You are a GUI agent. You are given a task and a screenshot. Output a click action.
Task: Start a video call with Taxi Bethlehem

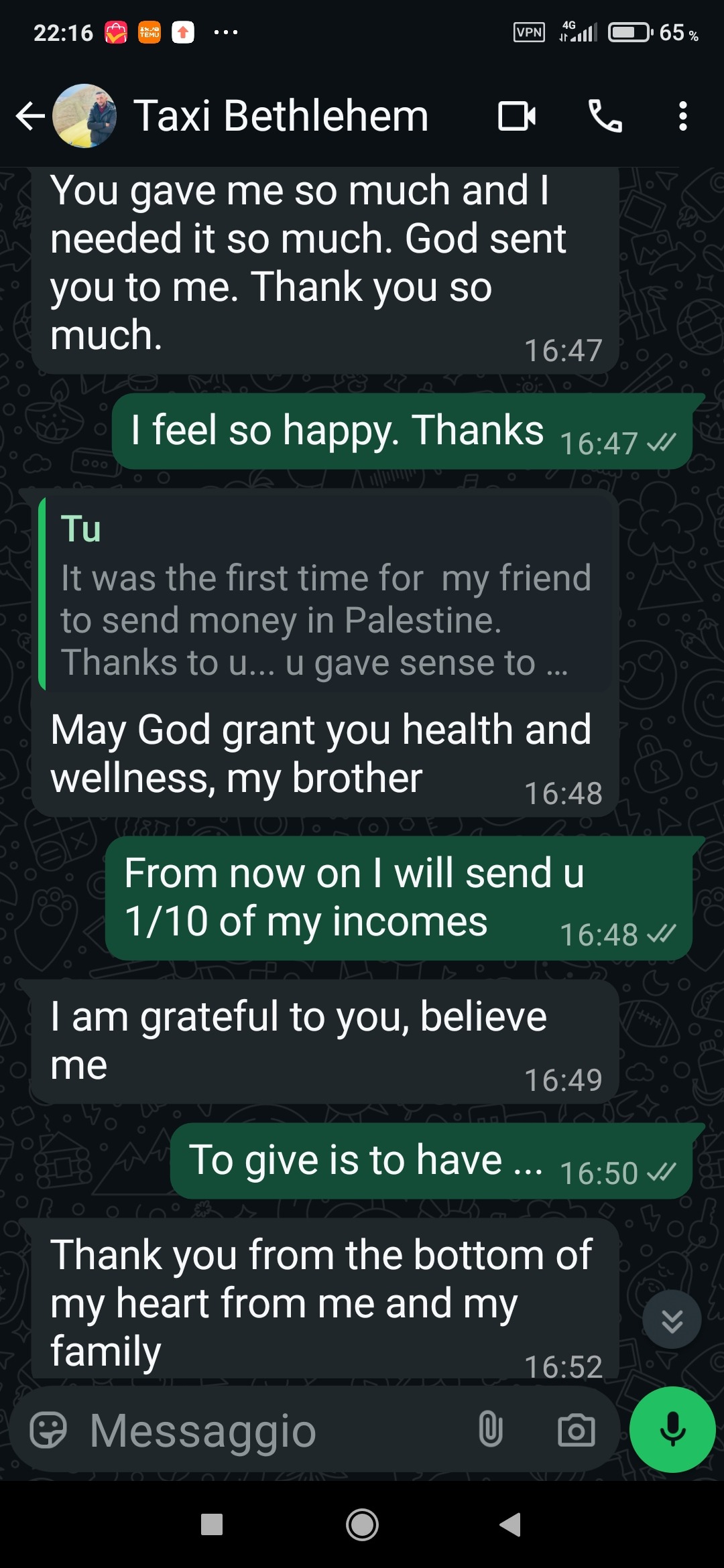(x=517, y=116)
